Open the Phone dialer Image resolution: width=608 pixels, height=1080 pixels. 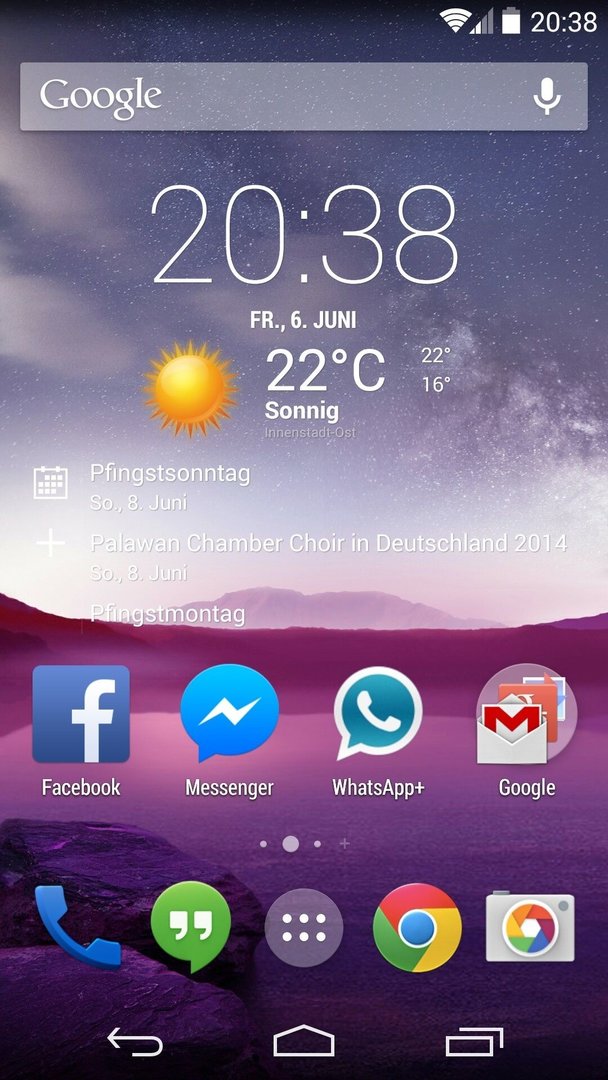(75, 925)
